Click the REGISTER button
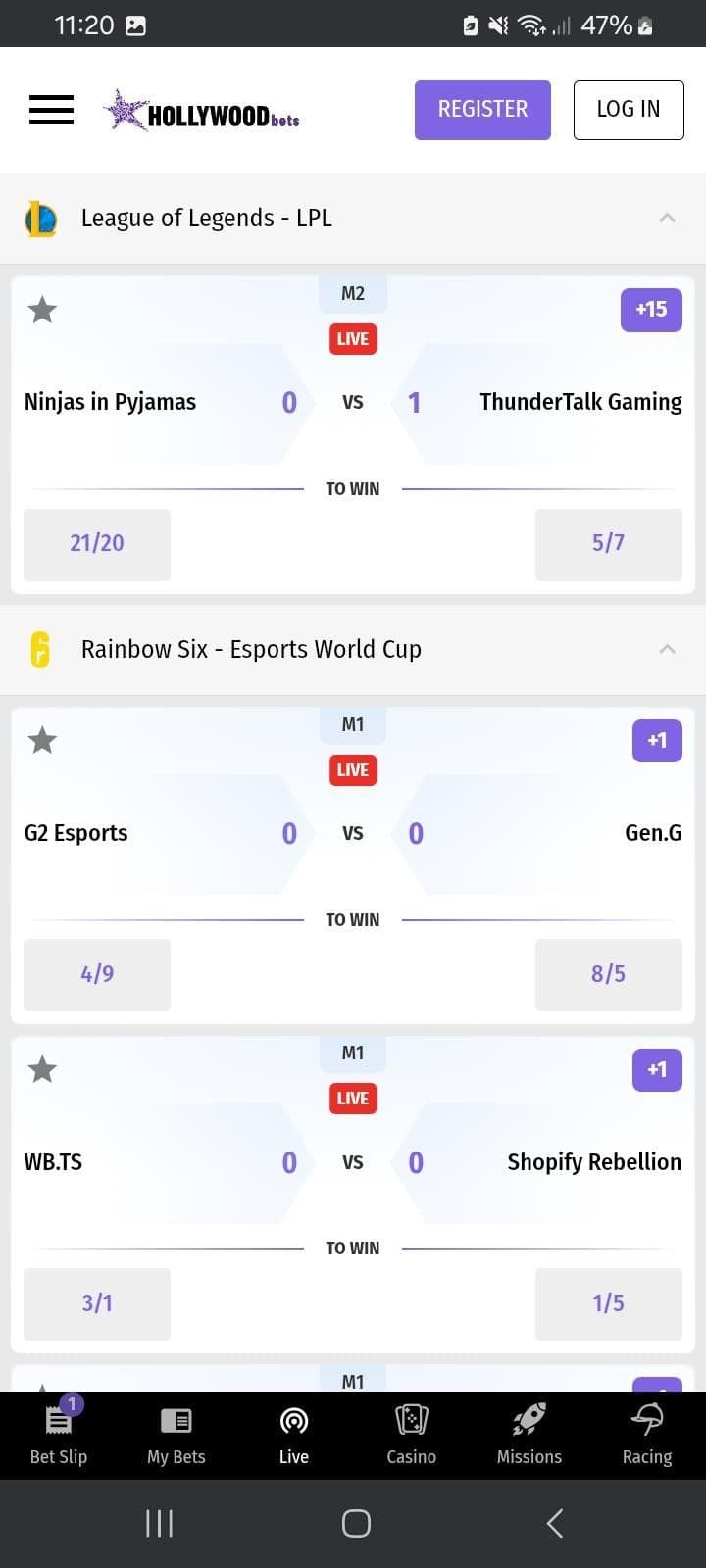Viewport: 706px width, 1568px height. click(x=482, y=110)
